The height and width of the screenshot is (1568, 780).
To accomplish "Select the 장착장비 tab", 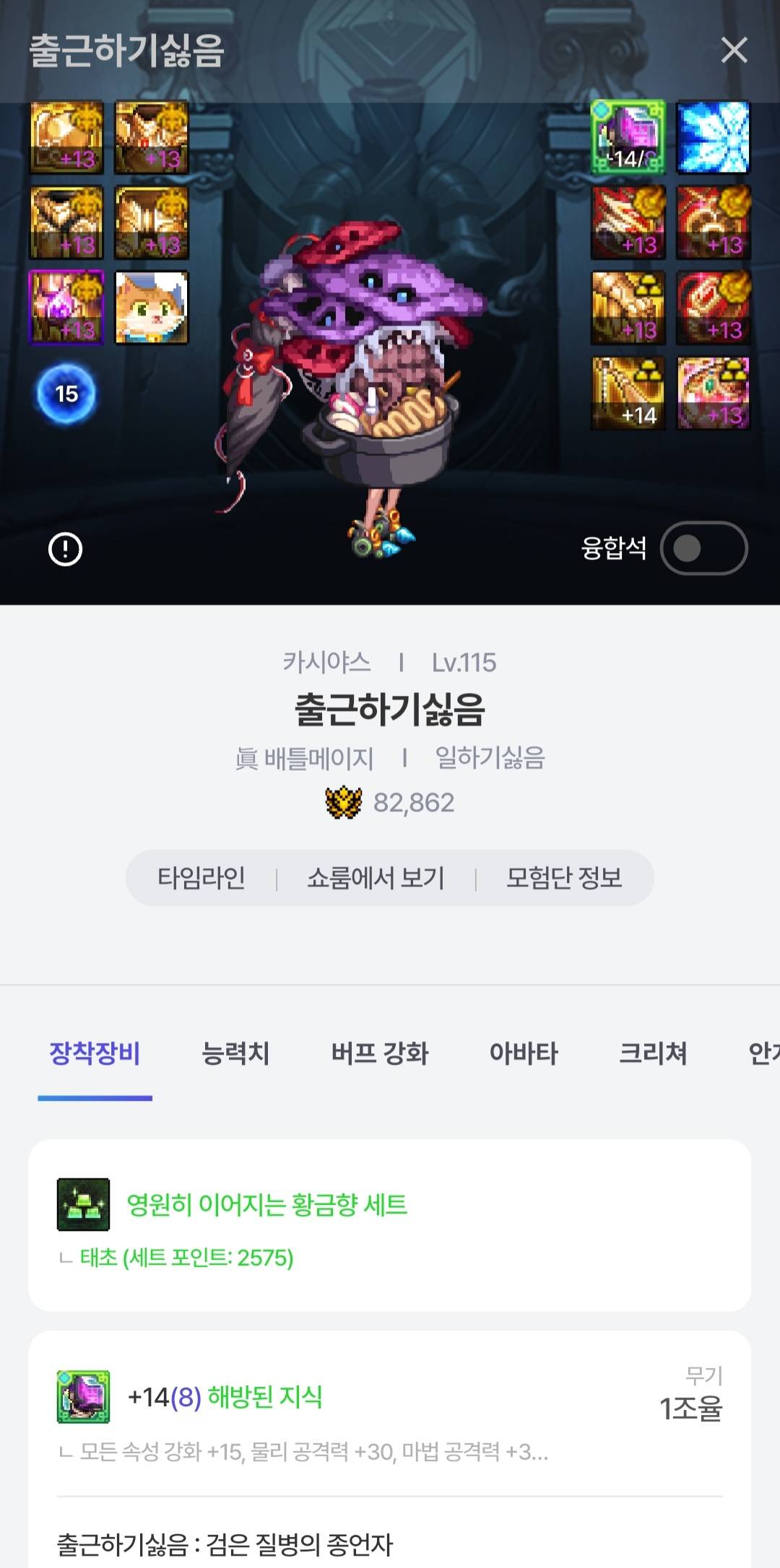I will coord(95,1053).
